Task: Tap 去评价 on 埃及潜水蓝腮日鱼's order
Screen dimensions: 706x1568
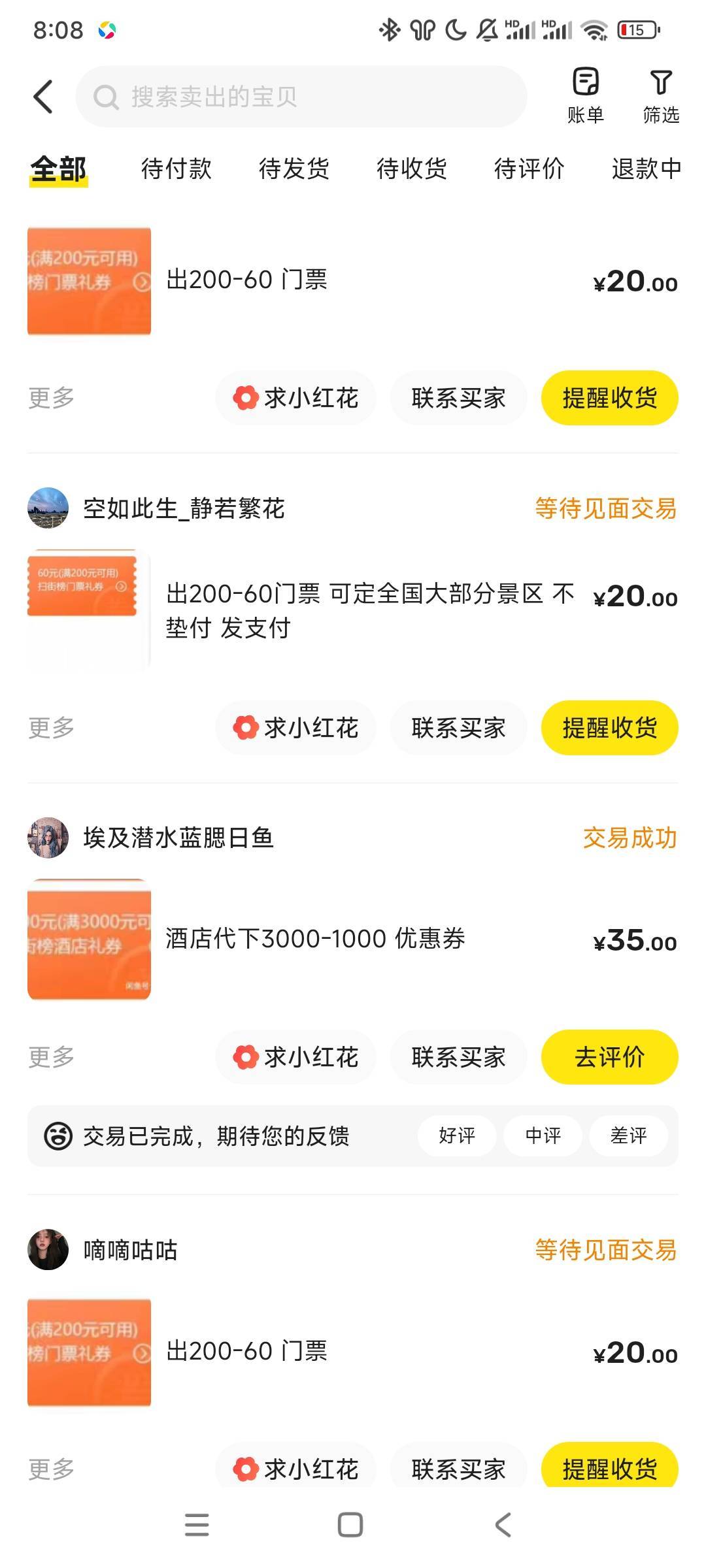Action: (x=609, y=1057)
